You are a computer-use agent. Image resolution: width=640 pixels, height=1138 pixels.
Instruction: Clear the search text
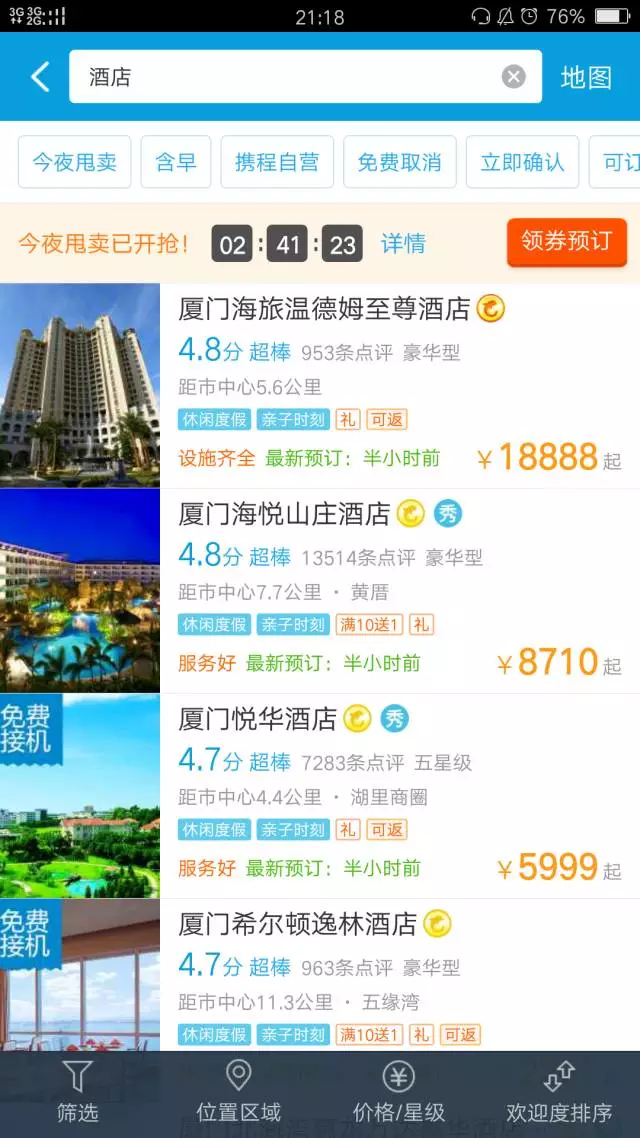point(513,77)
